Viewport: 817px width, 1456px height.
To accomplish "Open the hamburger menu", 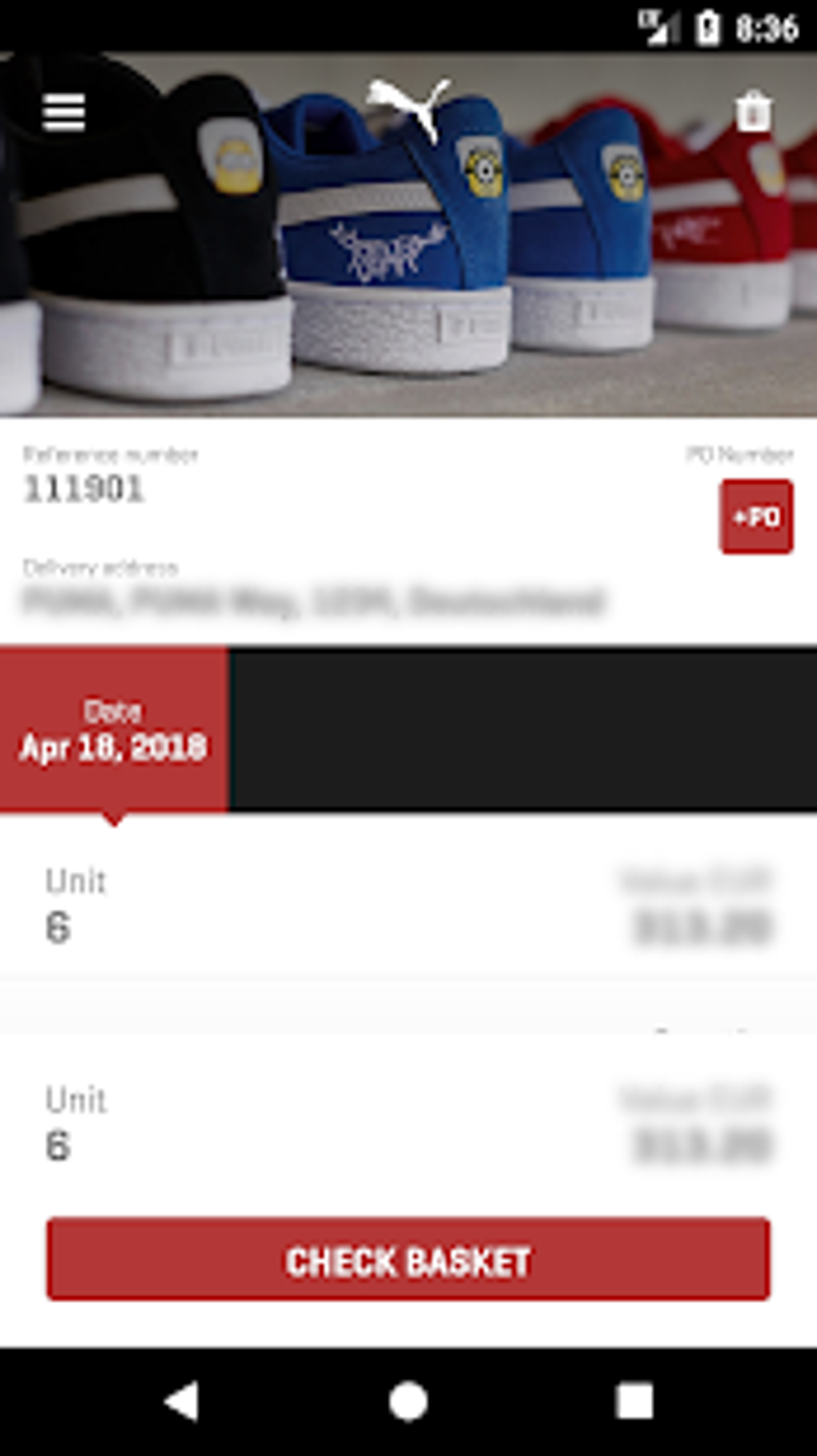I will click(x=64, y=112).
